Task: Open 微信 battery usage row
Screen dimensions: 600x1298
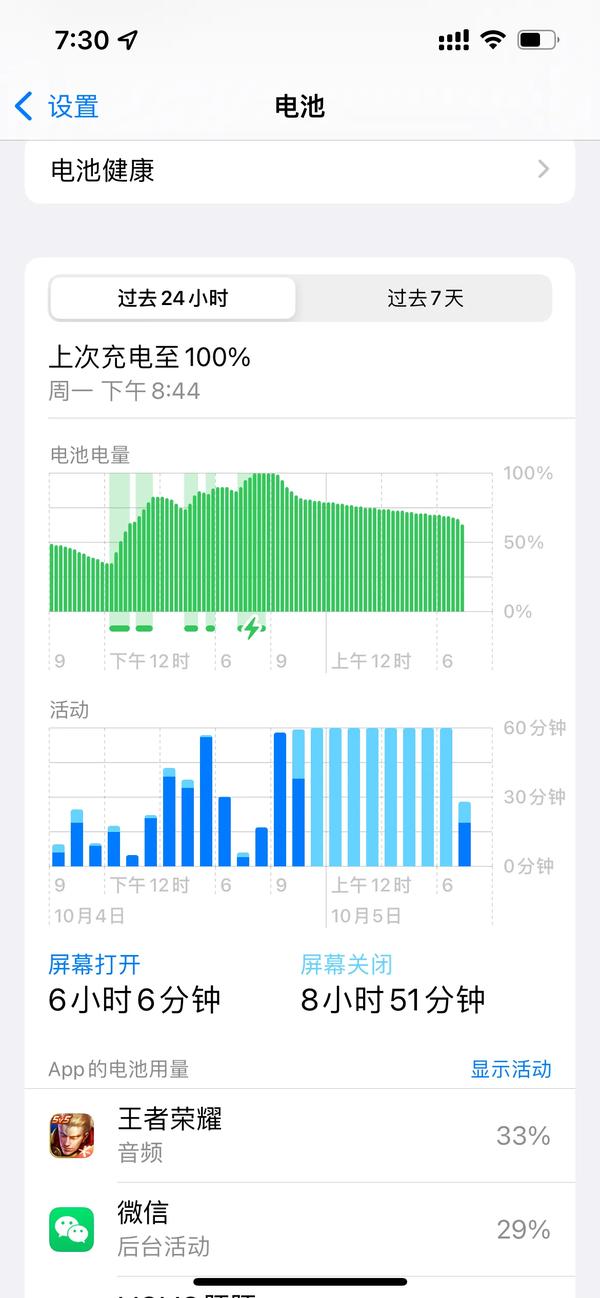Action: (300, 1229)
